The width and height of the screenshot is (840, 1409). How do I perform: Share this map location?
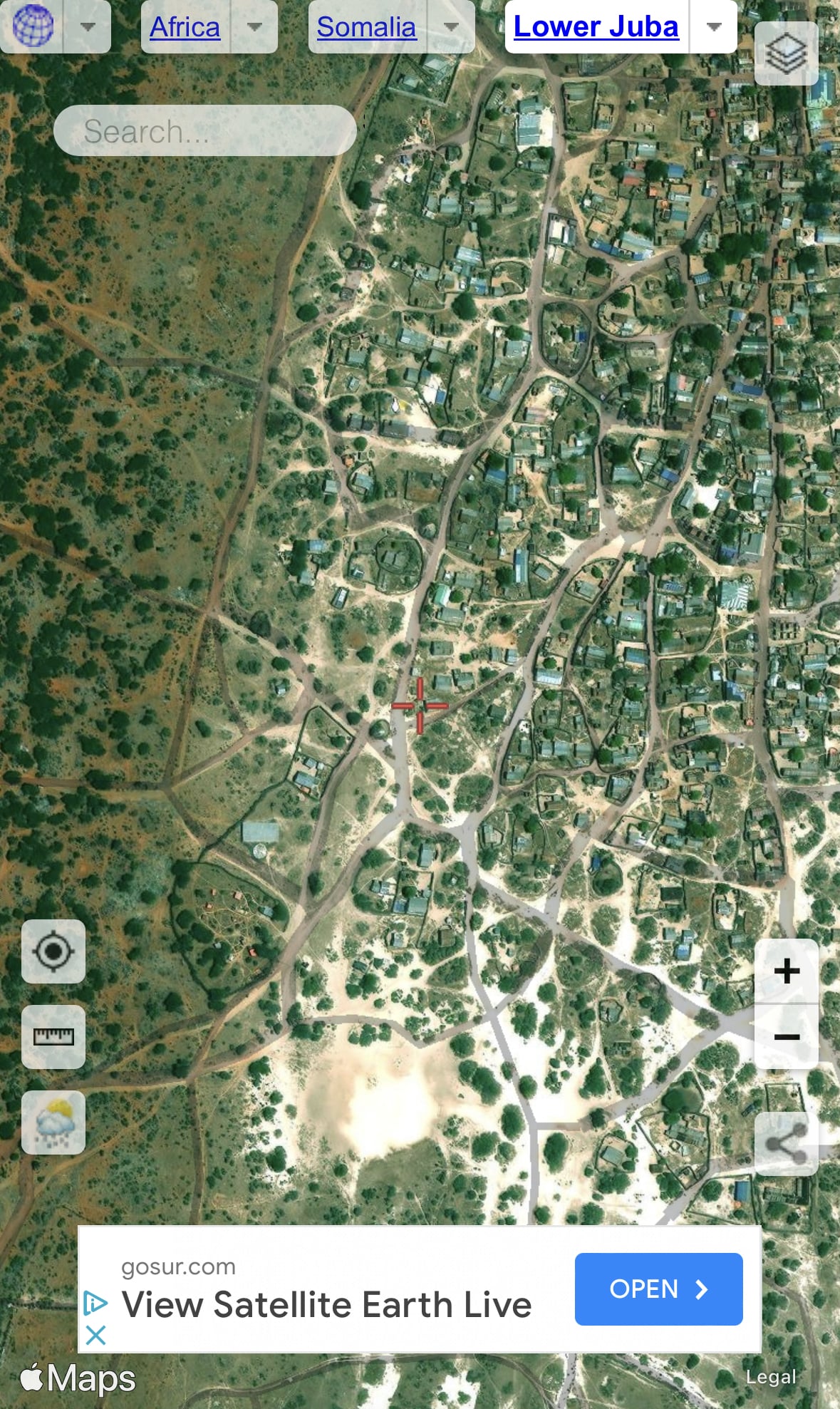(x=787, y=1144)
